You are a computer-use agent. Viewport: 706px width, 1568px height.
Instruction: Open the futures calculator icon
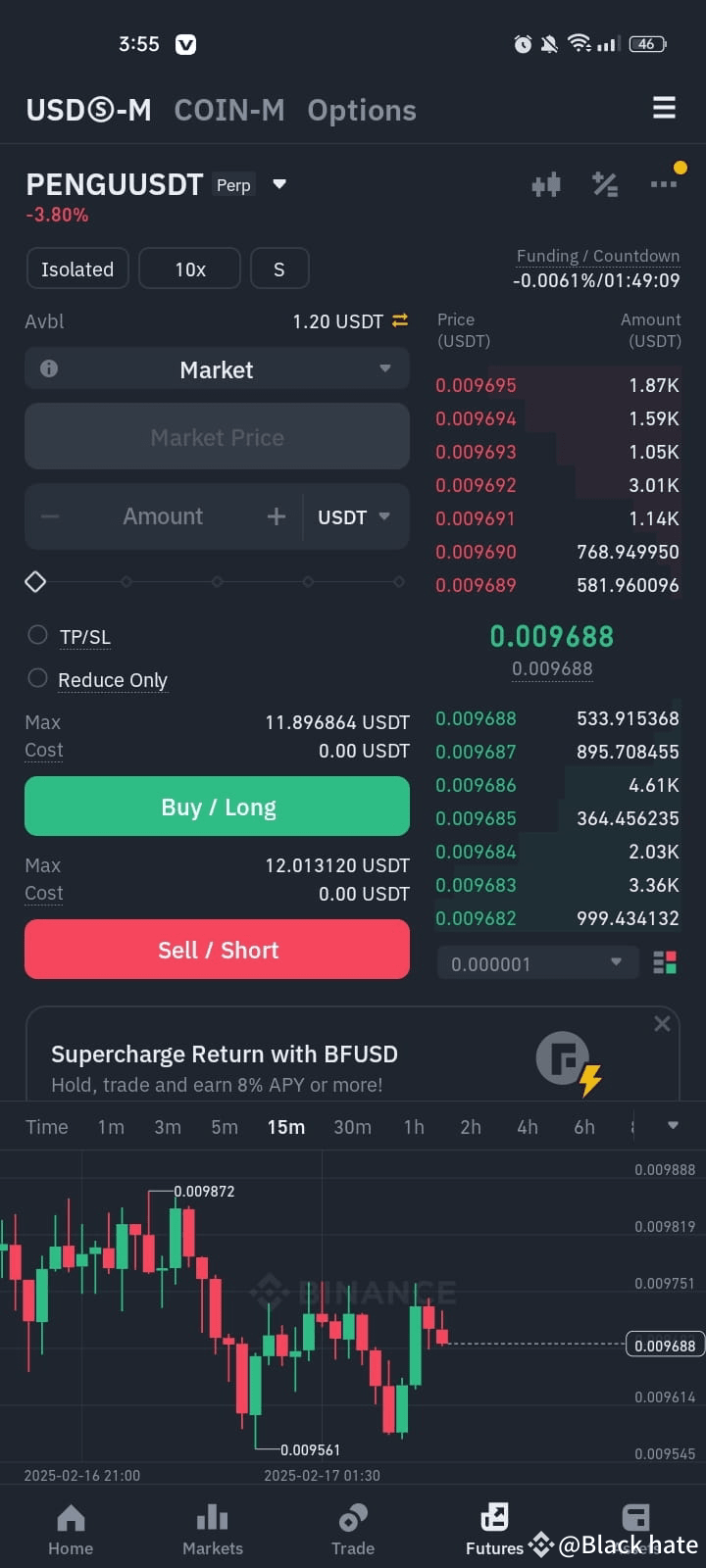tap(605, 184)
